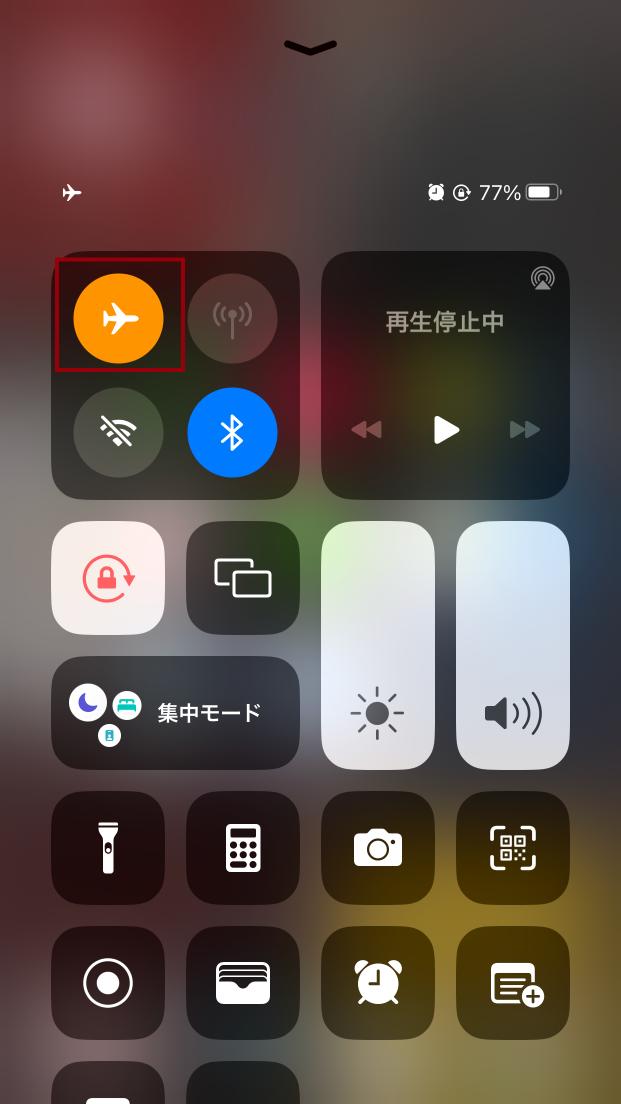Image resolution: width=621 pixels, height=1104 pixels.
Task: Open the QR code scanner
Action: point(513,848)
